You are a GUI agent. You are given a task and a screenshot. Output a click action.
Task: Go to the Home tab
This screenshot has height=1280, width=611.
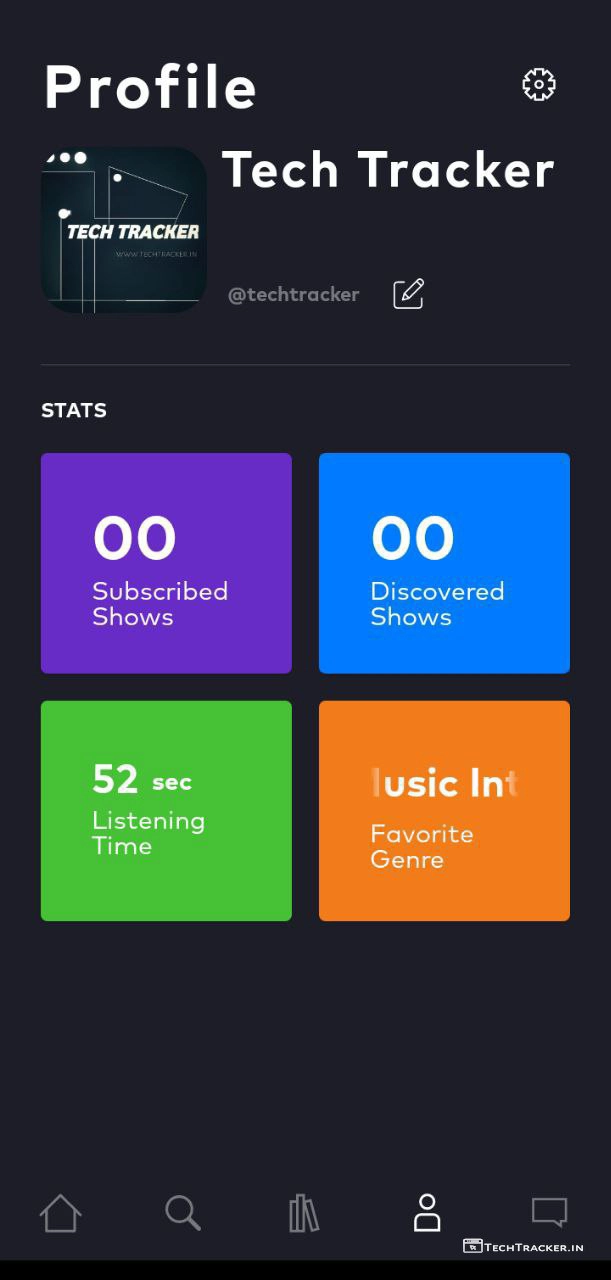60,1213
